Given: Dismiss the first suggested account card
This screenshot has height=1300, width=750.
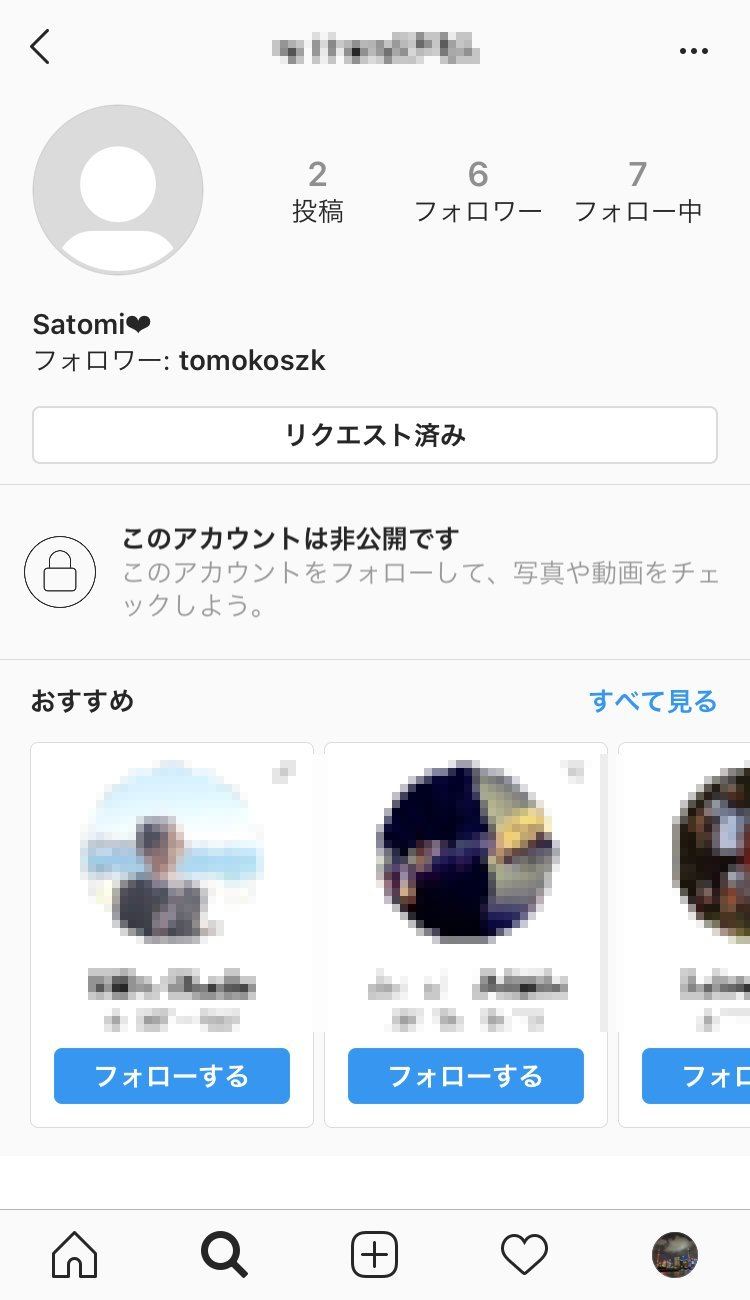Looking at the screenshot, I should click(x=285, y=771).
